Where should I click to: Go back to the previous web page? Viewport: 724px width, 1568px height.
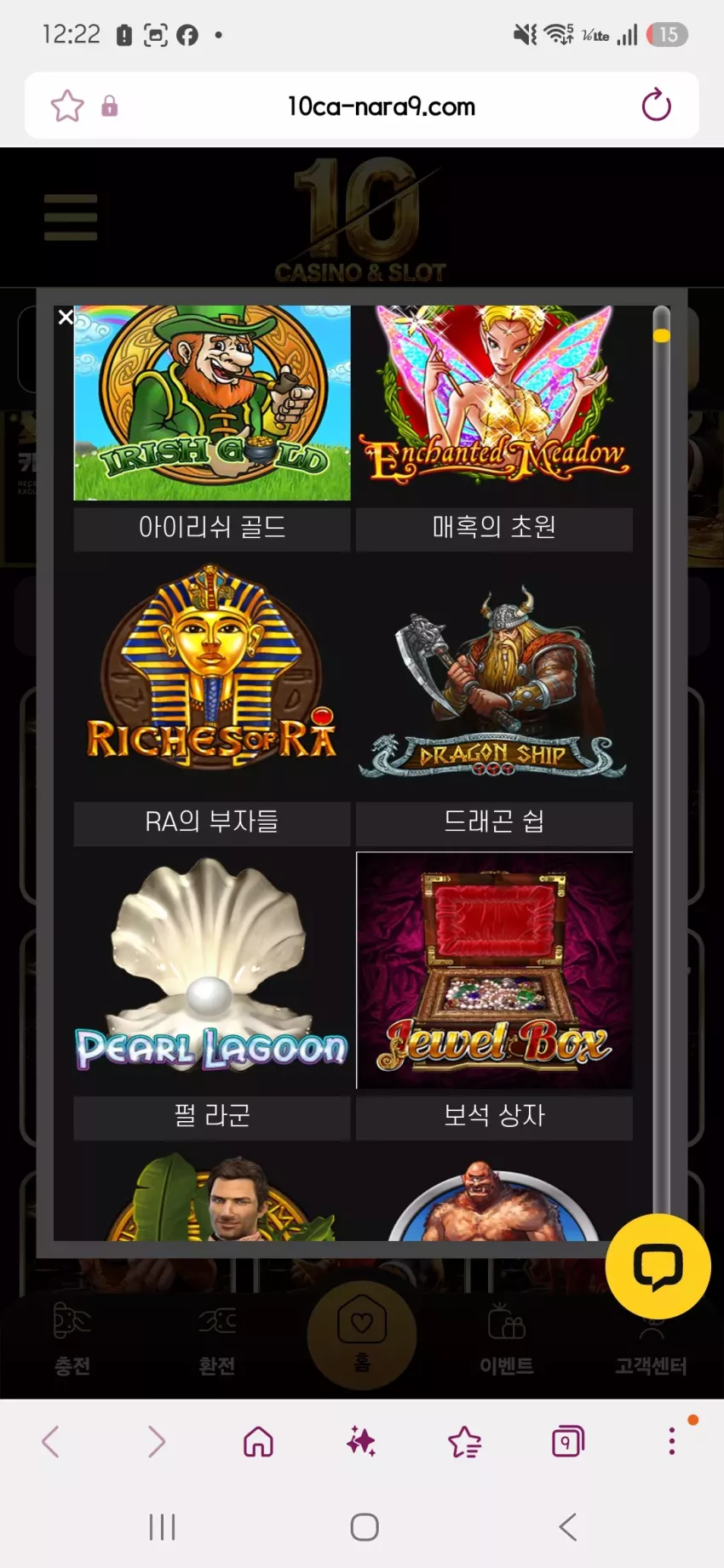tap(51, 1442)
